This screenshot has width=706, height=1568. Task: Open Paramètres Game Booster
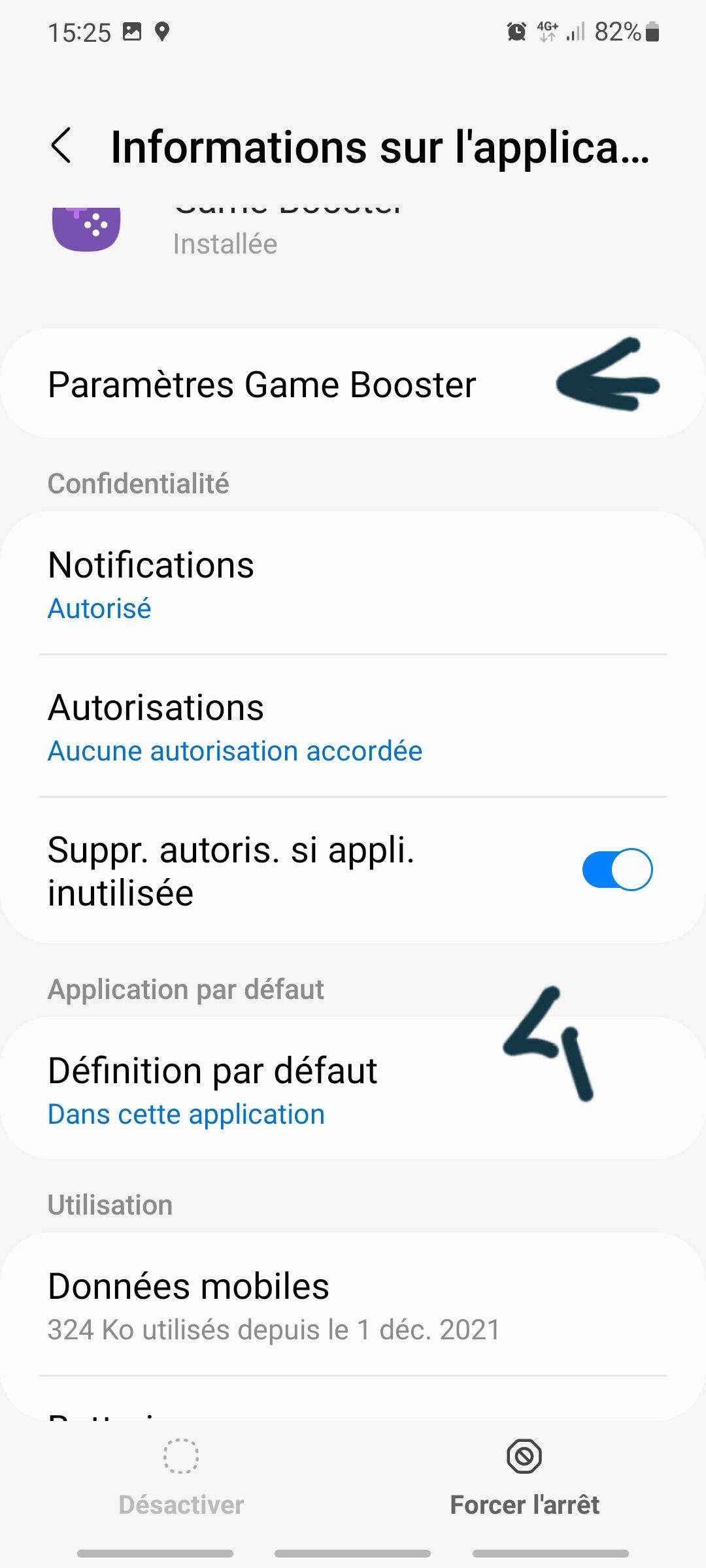point(261,384)
